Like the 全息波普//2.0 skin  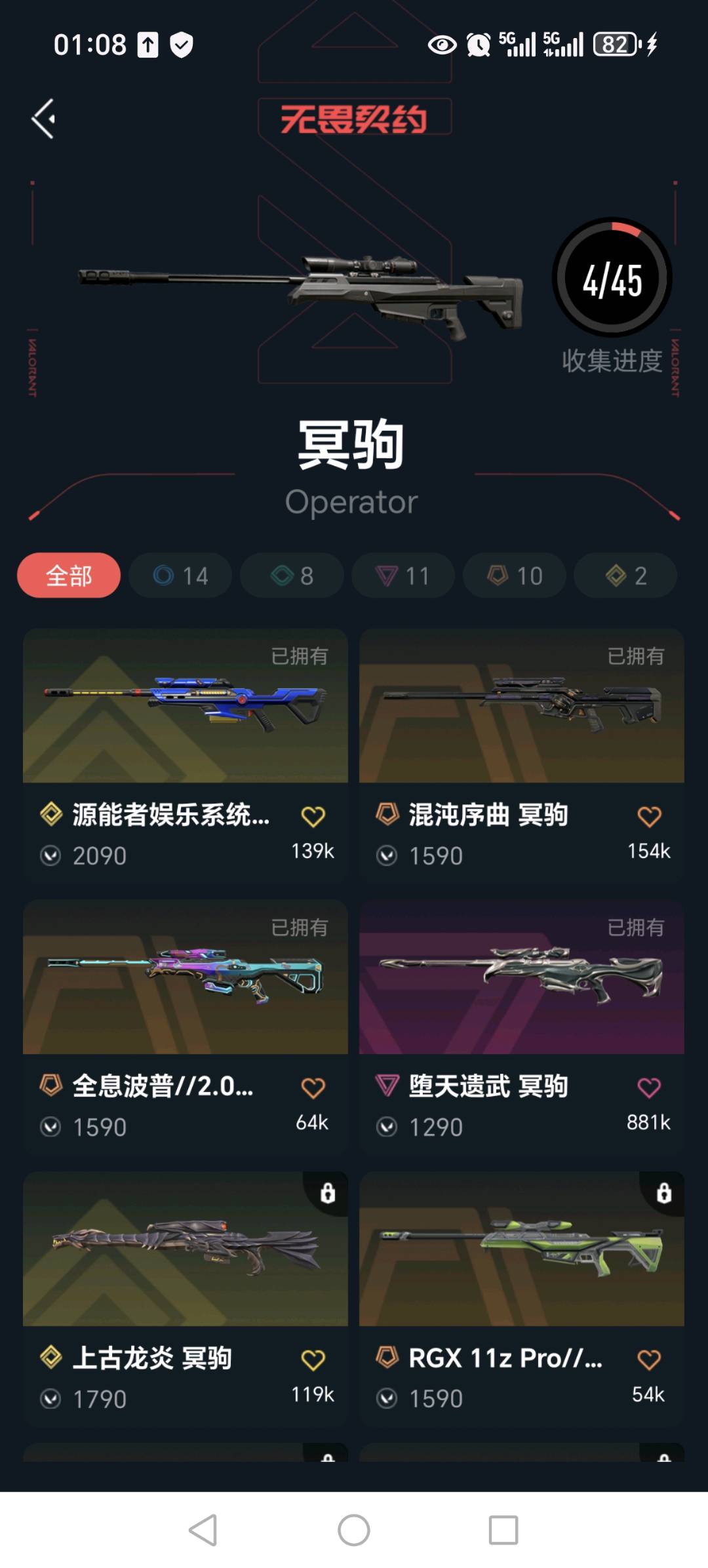pyautogui.click(x=313, y=1088)
